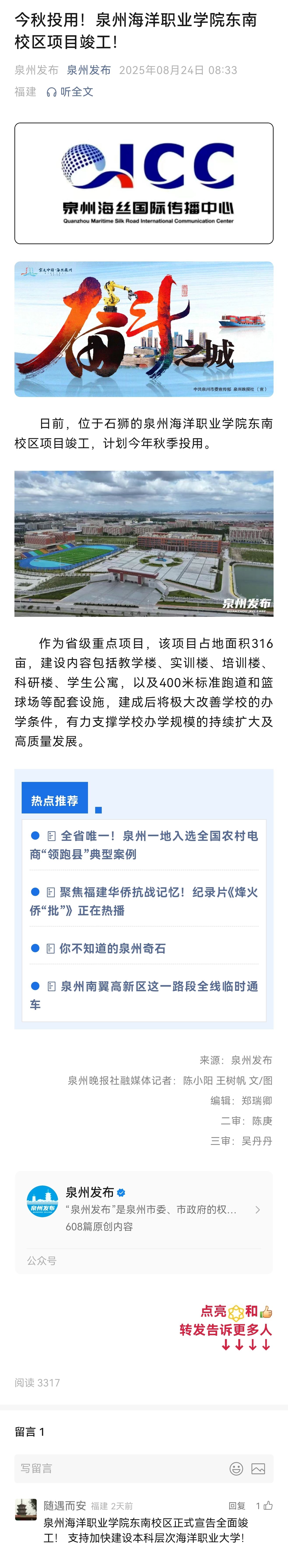
Task: Attach an image to the comment
Action: 258,1469
